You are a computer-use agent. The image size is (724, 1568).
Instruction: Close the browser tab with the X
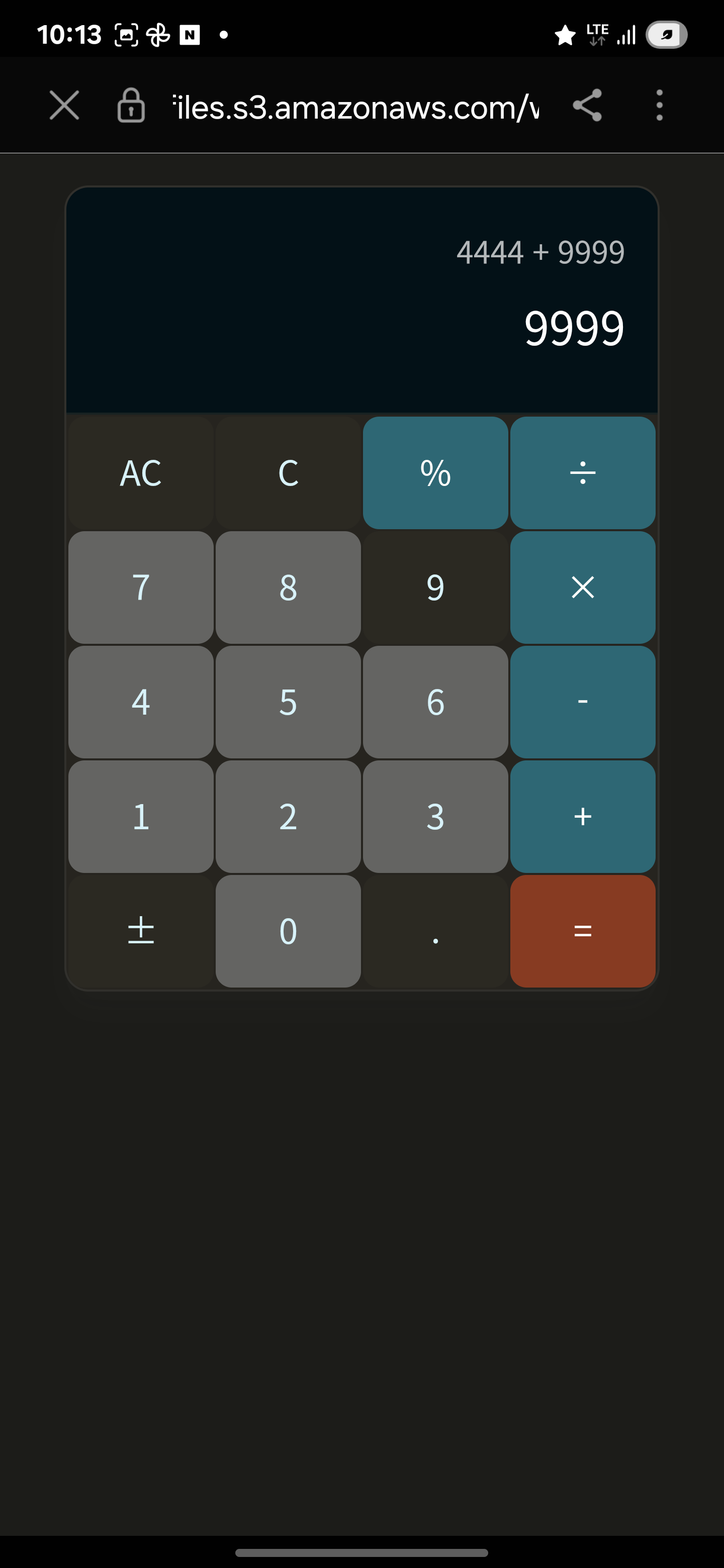point(64,106)
